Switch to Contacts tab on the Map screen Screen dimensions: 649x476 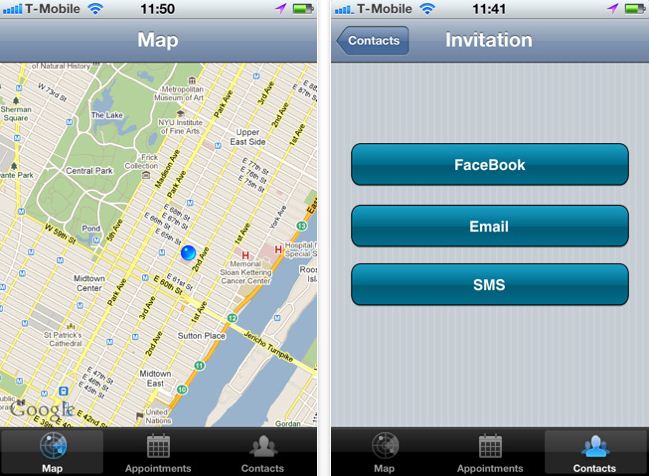262,452
